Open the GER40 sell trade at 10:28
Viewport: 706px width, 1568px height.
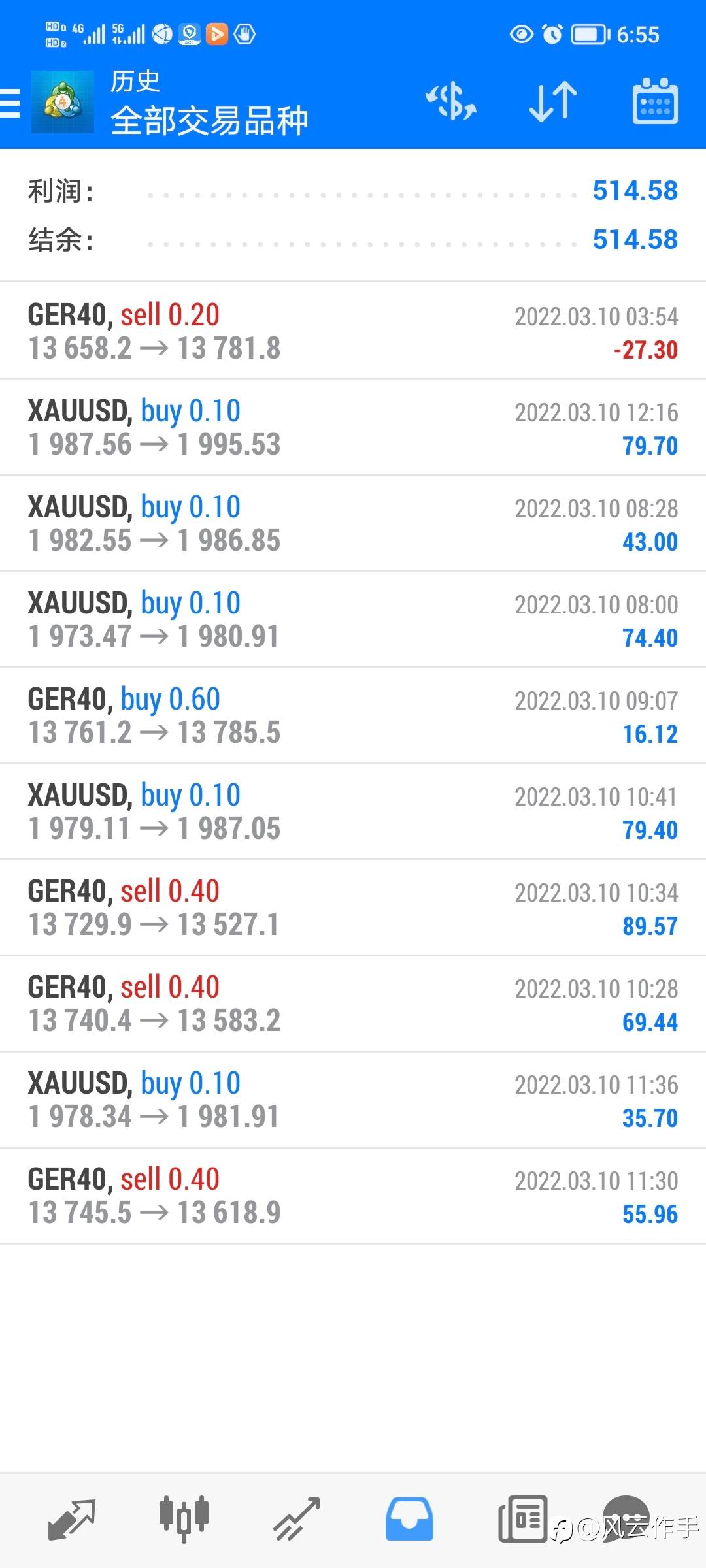pyautogui.click(x=353, y=1004)
